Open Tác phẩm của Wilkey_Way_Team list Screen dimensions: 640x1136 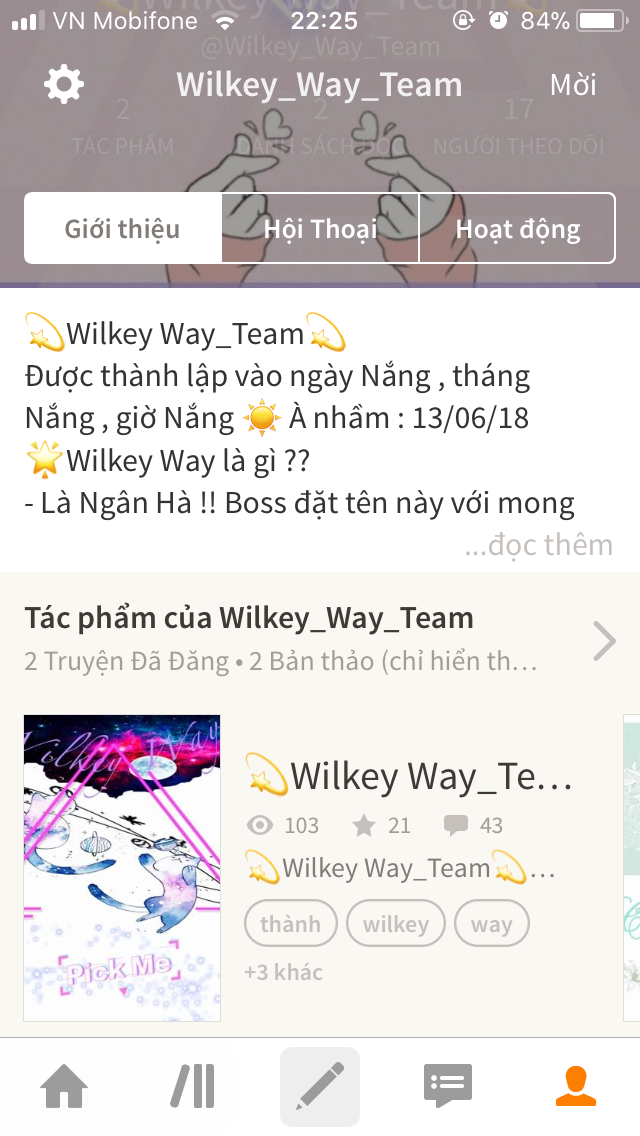pyautogui.click(x=320, y=639)
